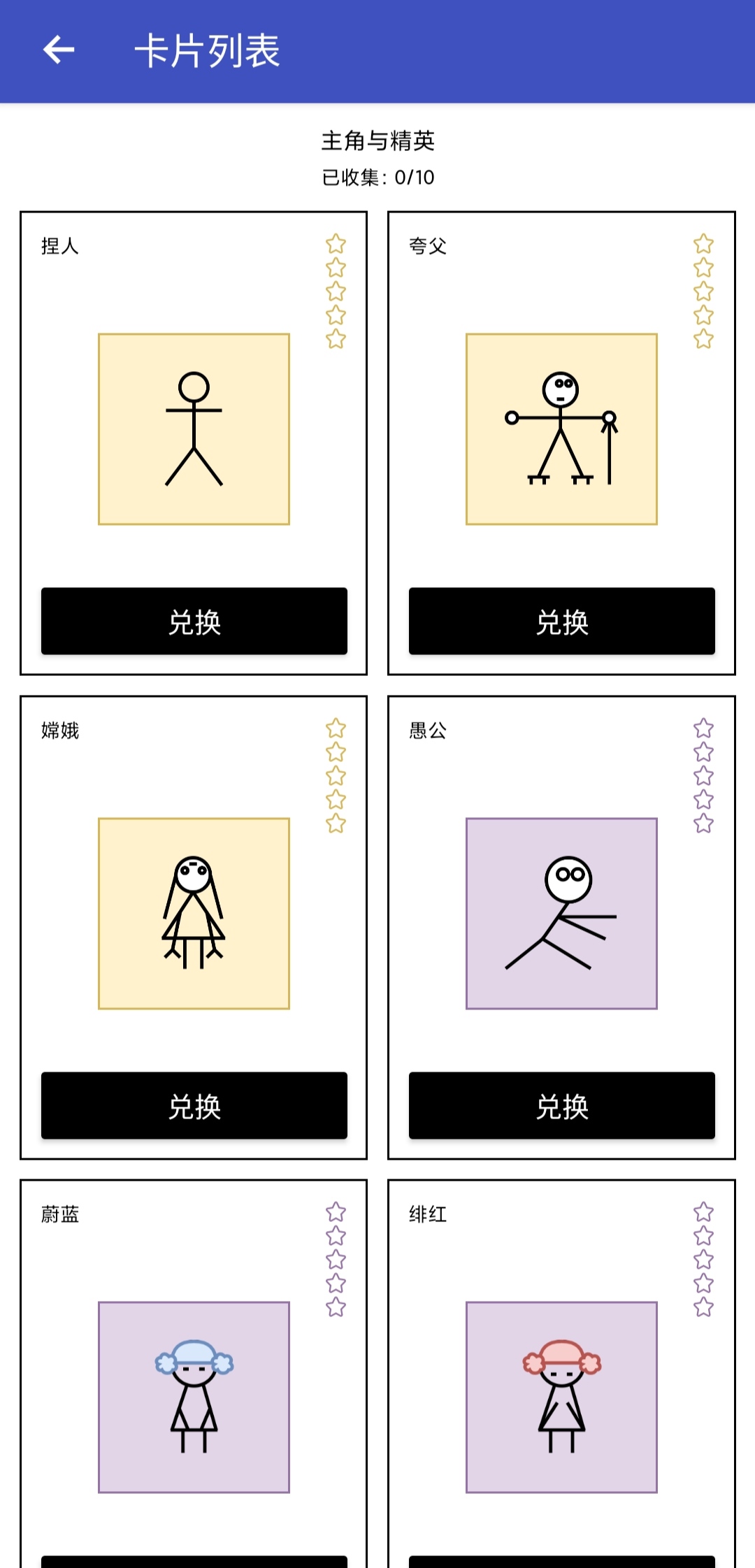Click 兑换 on the 愚公 card
This screenshot has height=1568, width=755.
click(x=561, y=1106)
